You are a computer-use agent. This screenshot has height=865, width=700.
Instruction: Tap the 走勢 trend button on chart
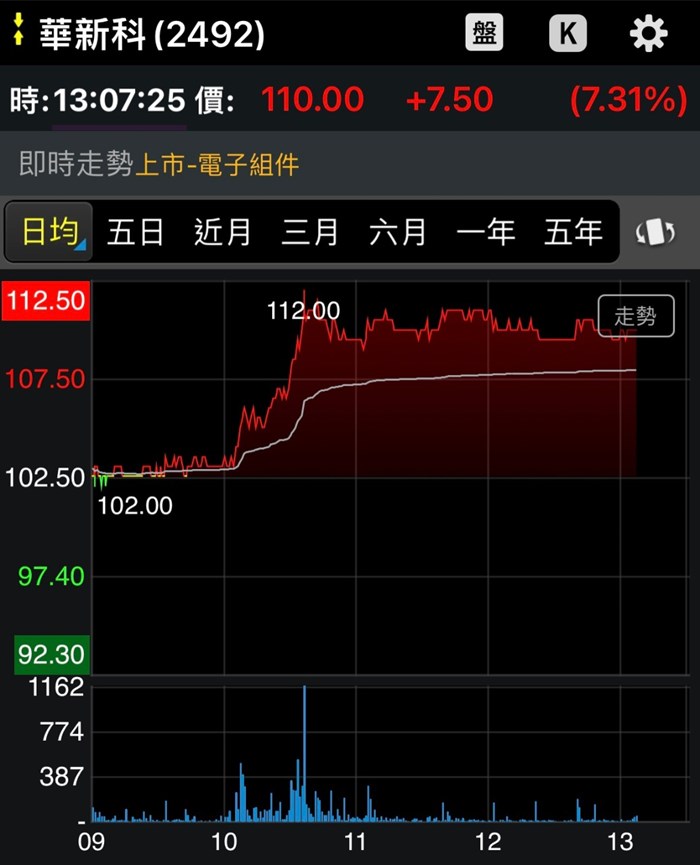[x=636, y=316]
